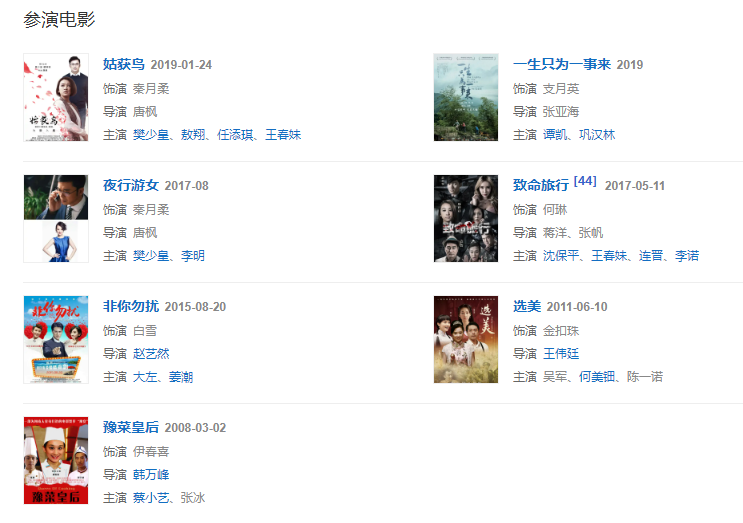This screenshot has height=523, width=743.
Task: Open the 选美 movie title link
Action: pos(527,307)
